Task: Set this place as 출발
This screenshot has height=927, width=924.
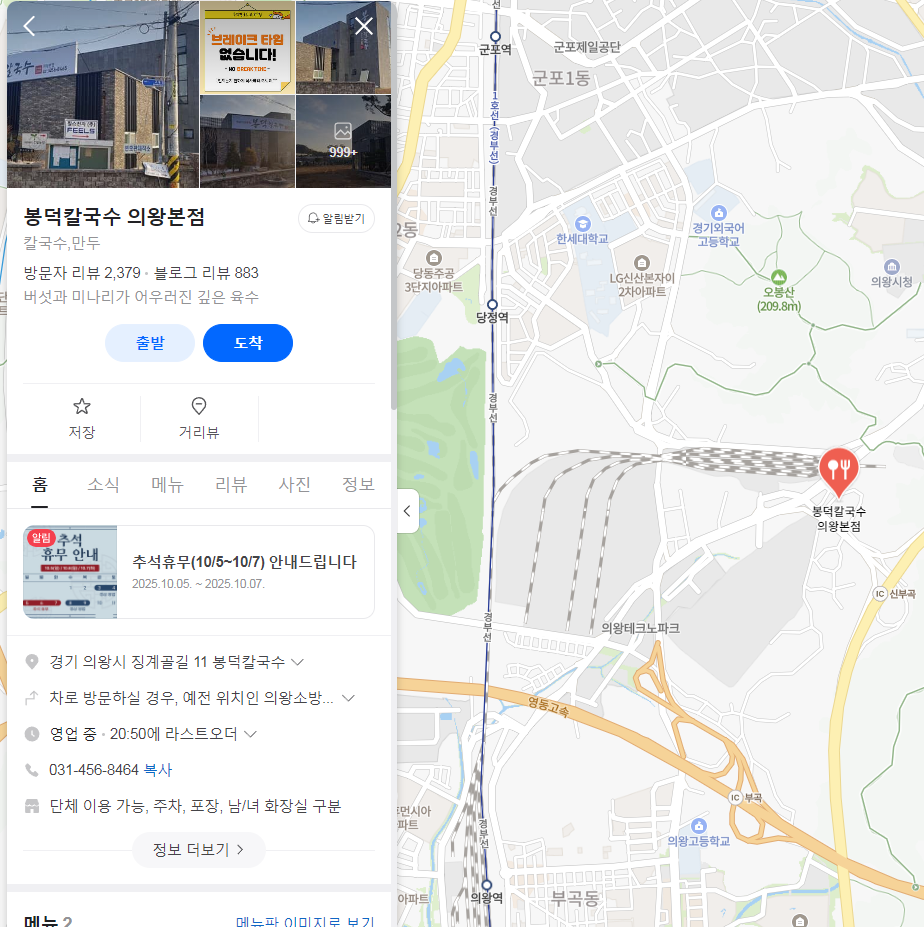Action: pos(150,343)
